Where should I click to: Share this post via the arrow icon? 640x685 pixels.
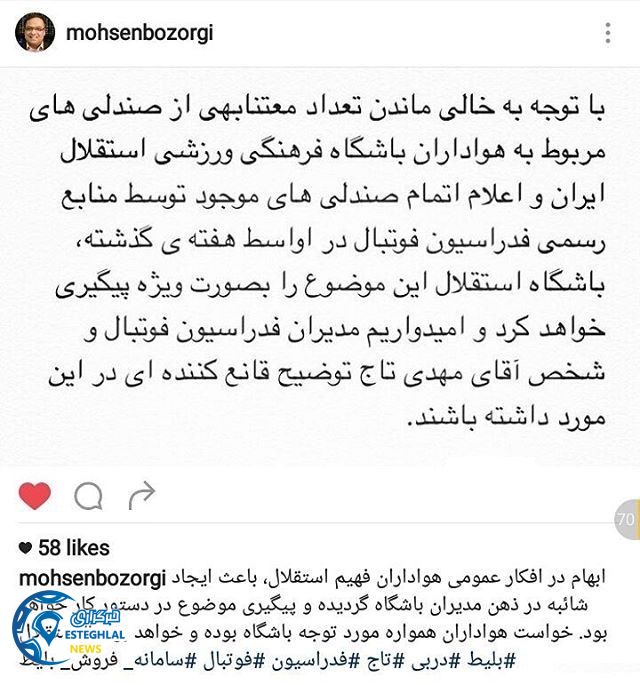tap(141, 494)
